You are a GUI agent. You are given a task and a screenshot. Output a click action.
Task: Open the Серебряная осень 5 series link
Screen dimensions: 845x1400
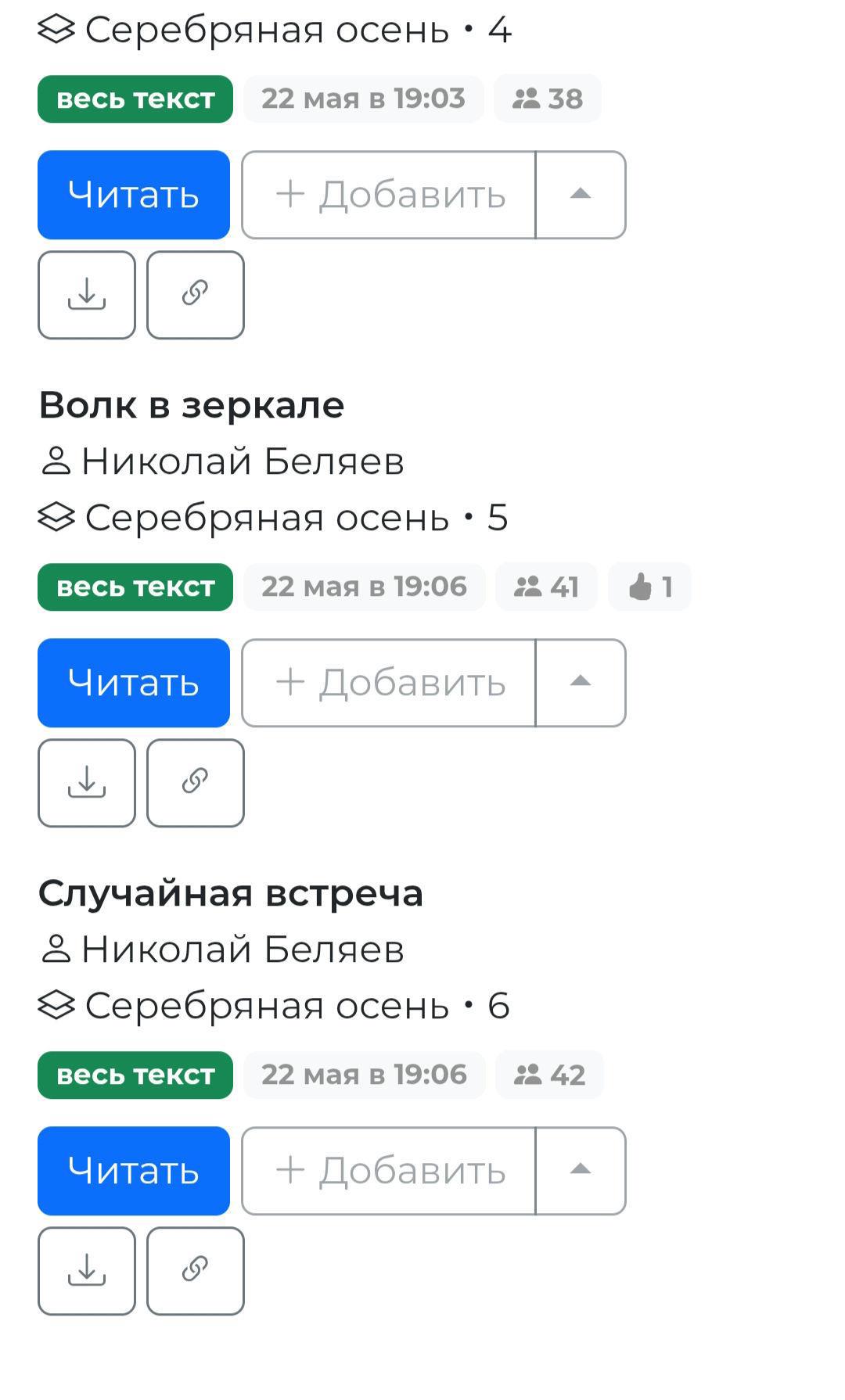pos(267,518)
